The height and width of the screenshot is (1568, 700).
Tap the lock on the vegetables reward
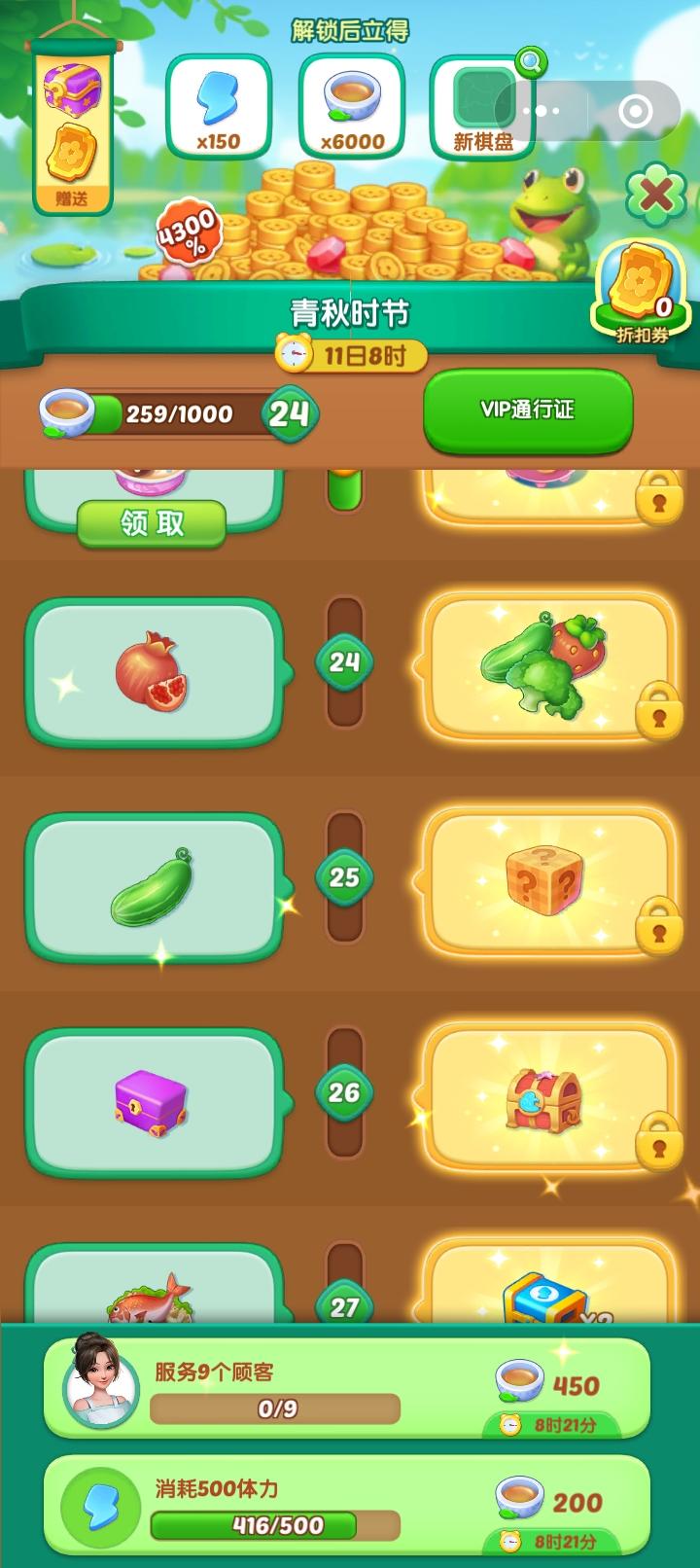[657, 718]
